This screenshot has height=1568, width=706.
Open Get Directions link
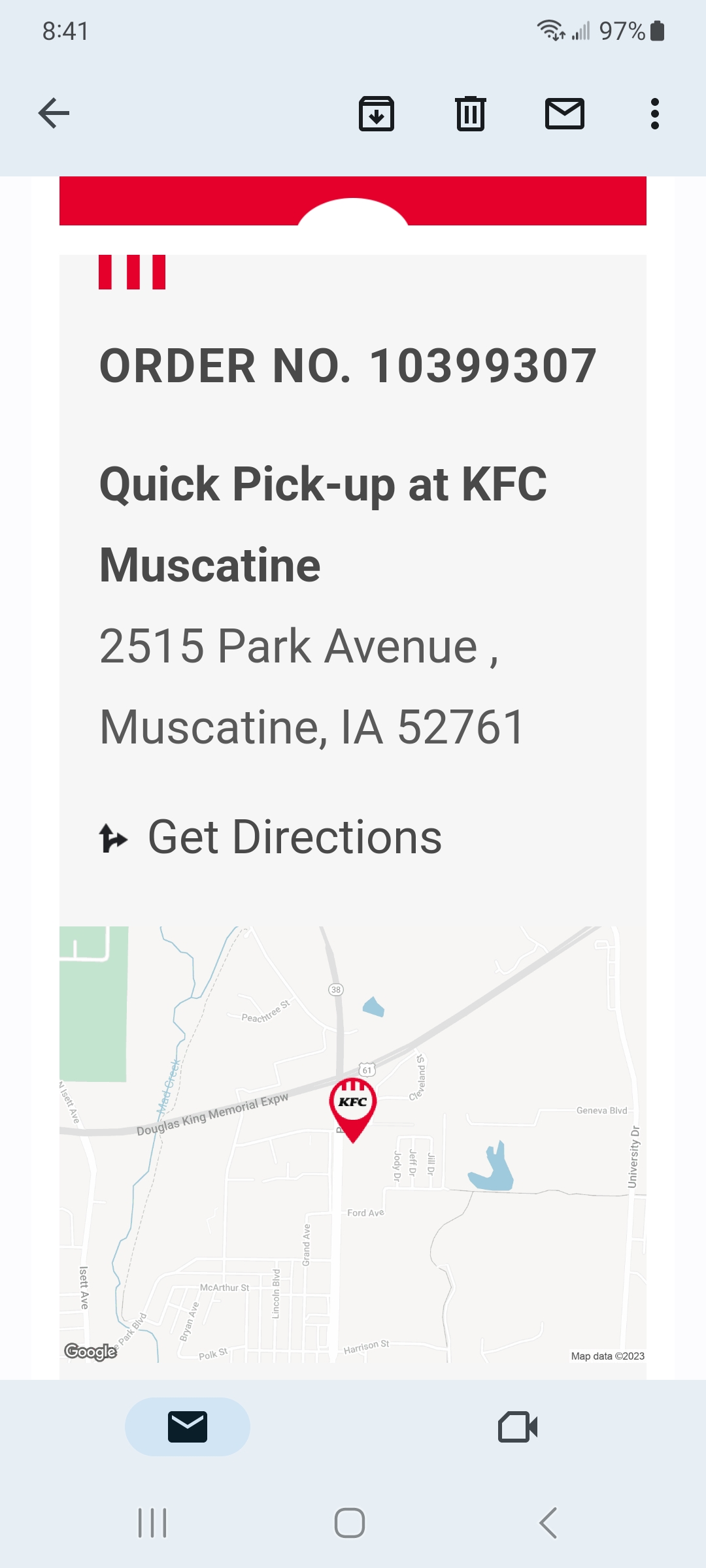(x=294, y=838)
